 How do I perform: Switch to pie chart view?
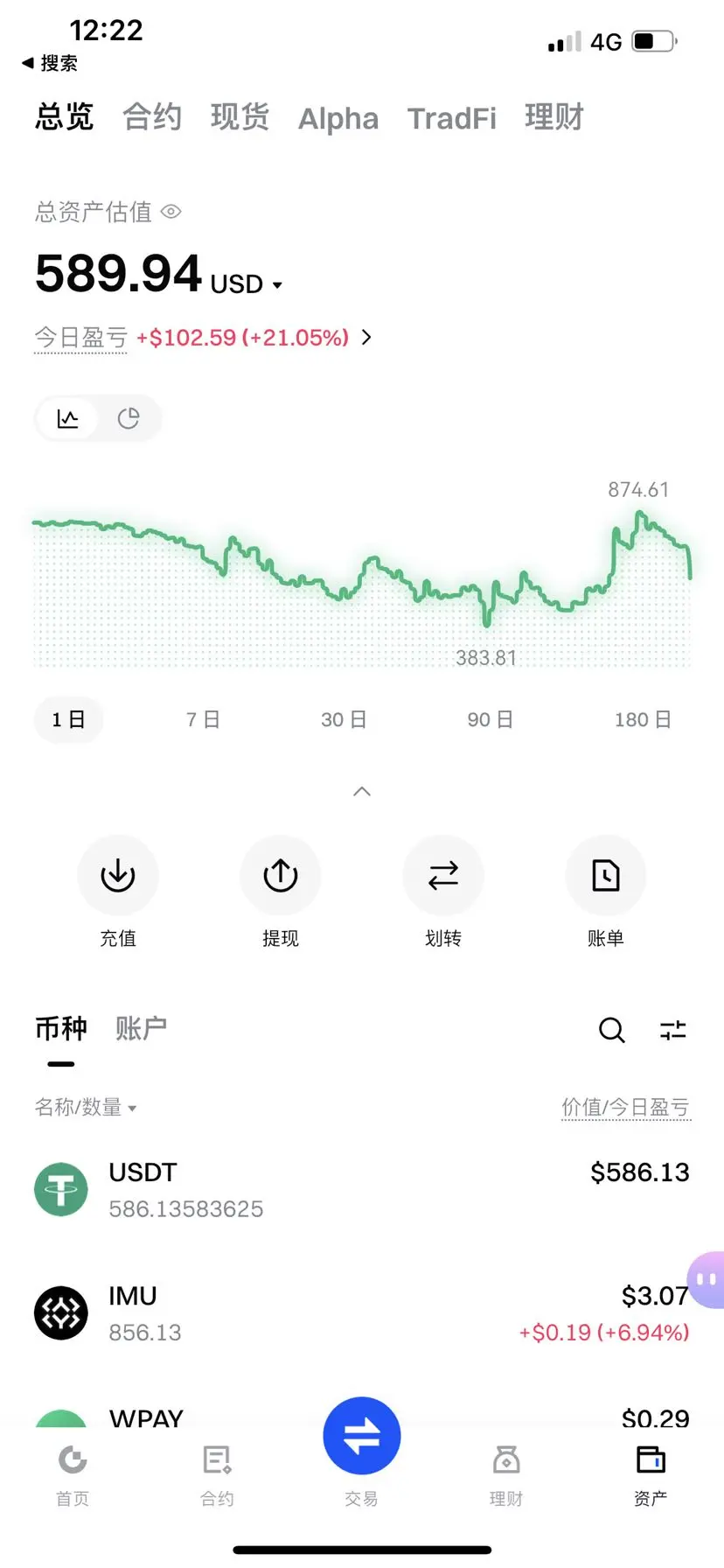[129, 418]
